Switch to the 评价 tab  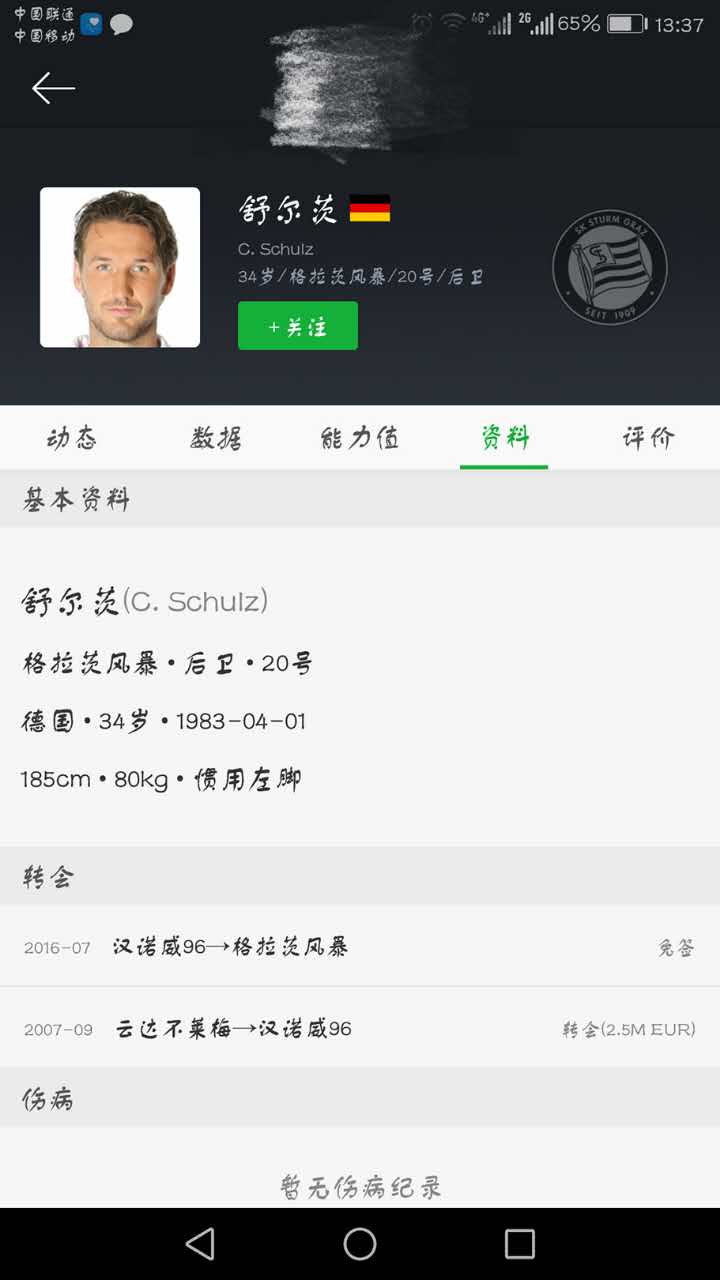coord(646,437)
